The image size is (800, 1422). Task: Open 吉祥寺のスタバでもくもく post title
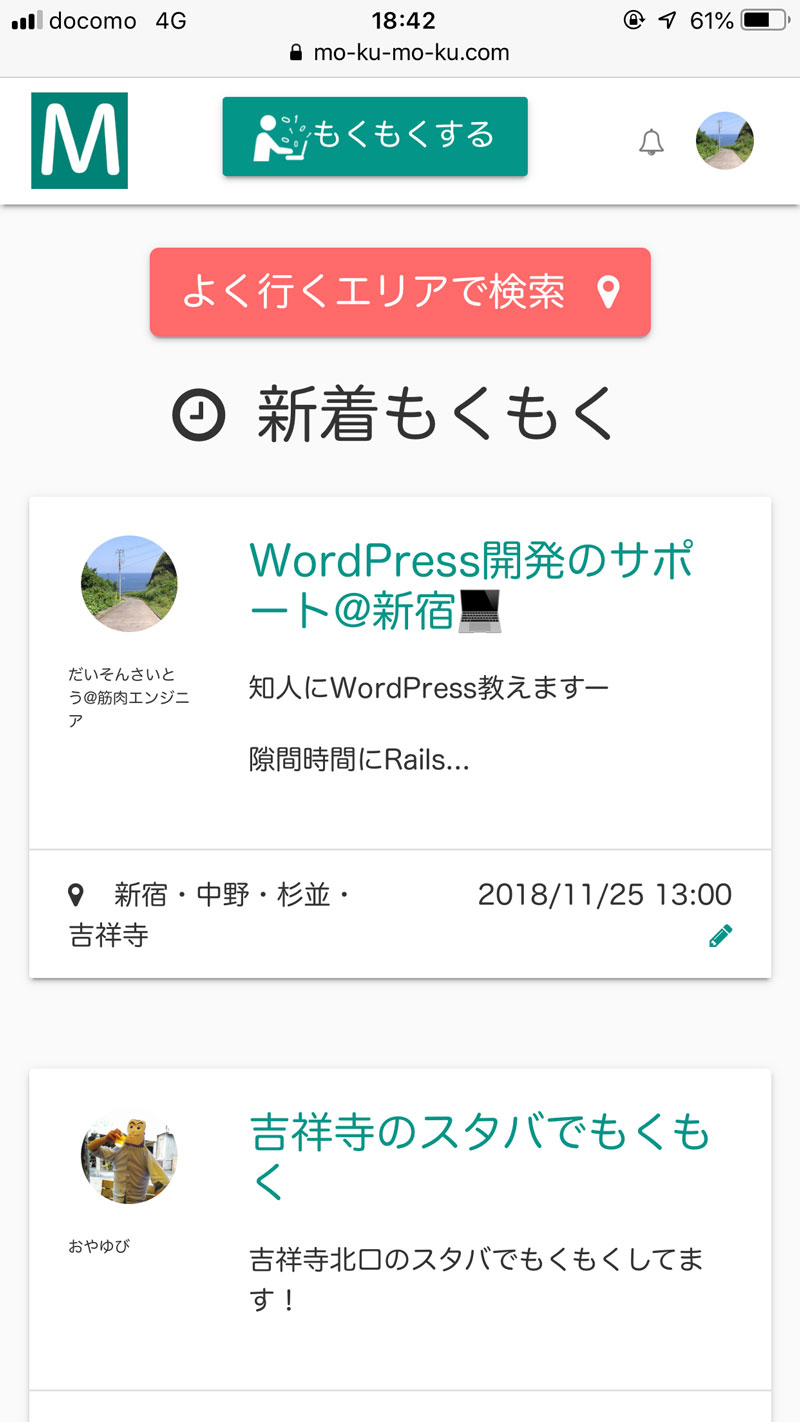pyautogui.click(x=478, y=1157)
